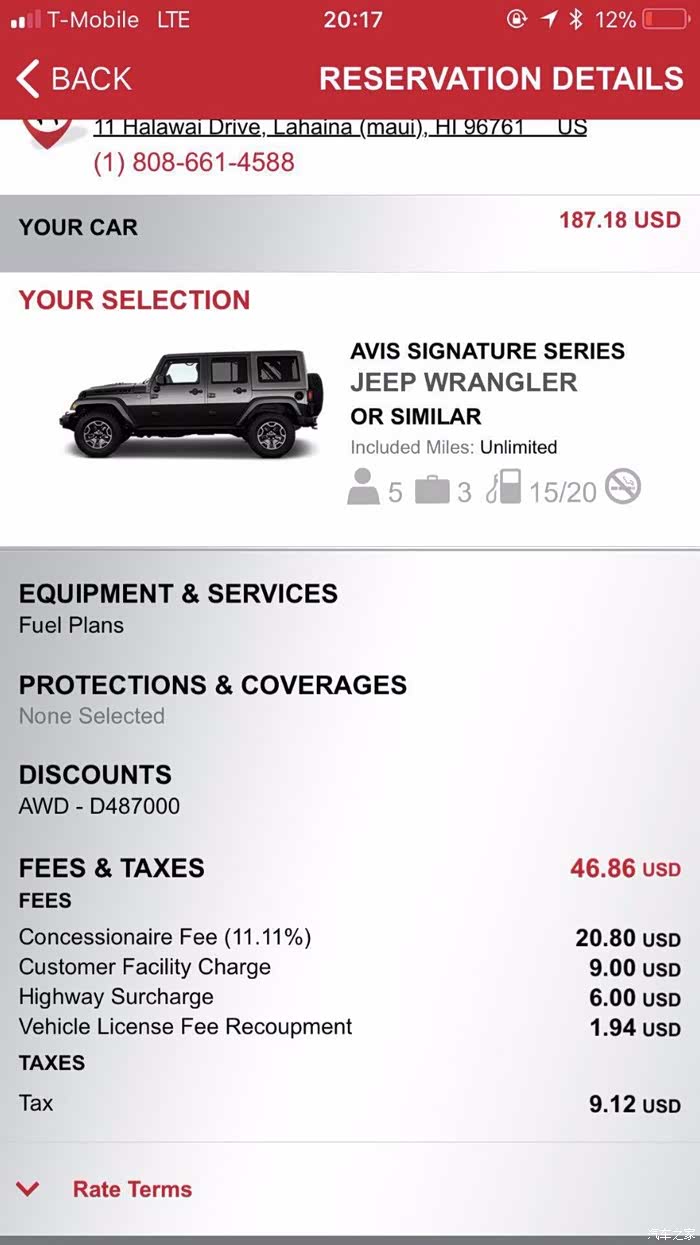This screenshot has width=700, height=1245.
Task: Open the 11 Halawai Drive address link
Action: tap(340, 128)
